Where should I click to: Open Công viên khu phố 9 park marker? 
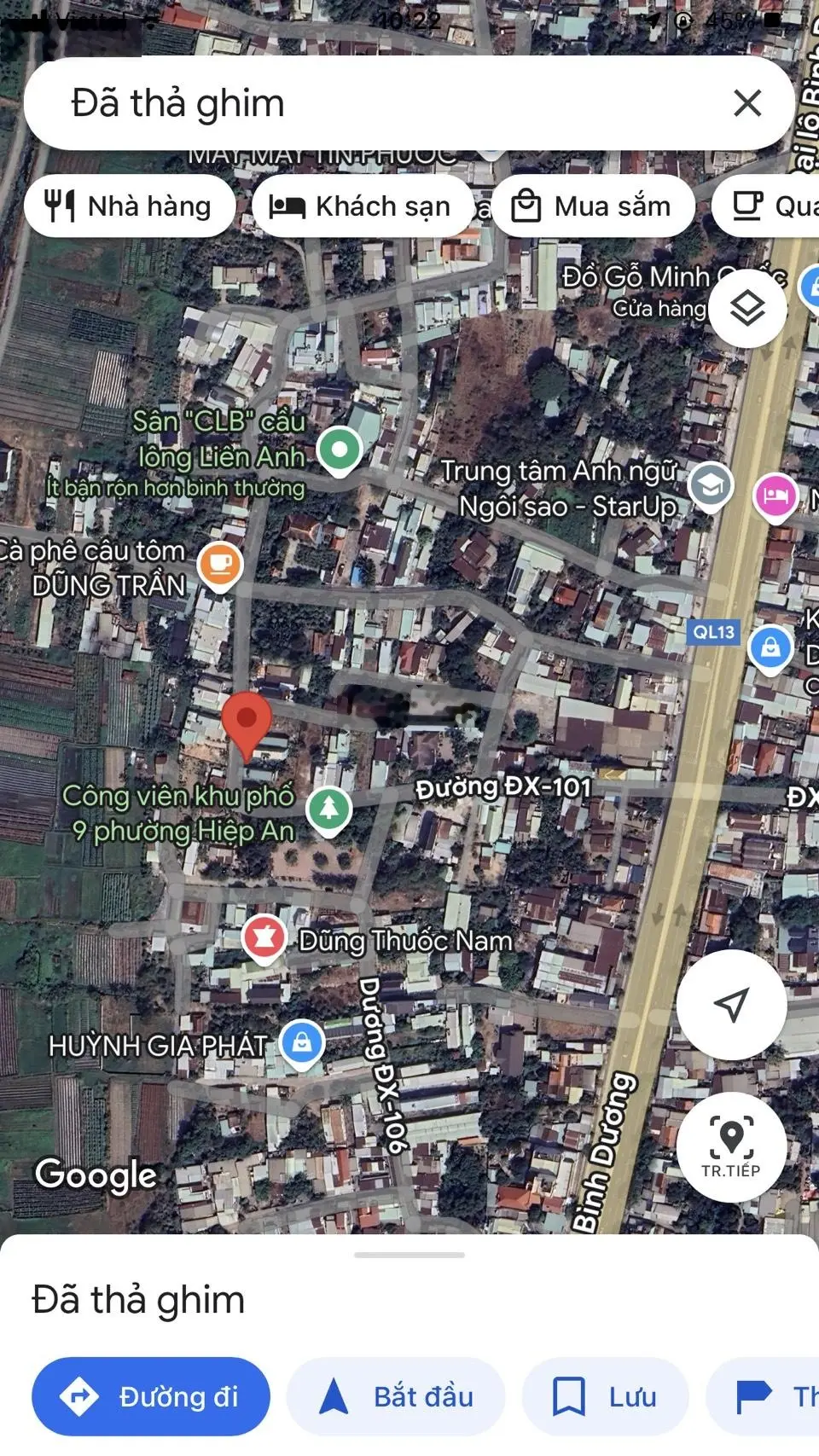[329, 807]
